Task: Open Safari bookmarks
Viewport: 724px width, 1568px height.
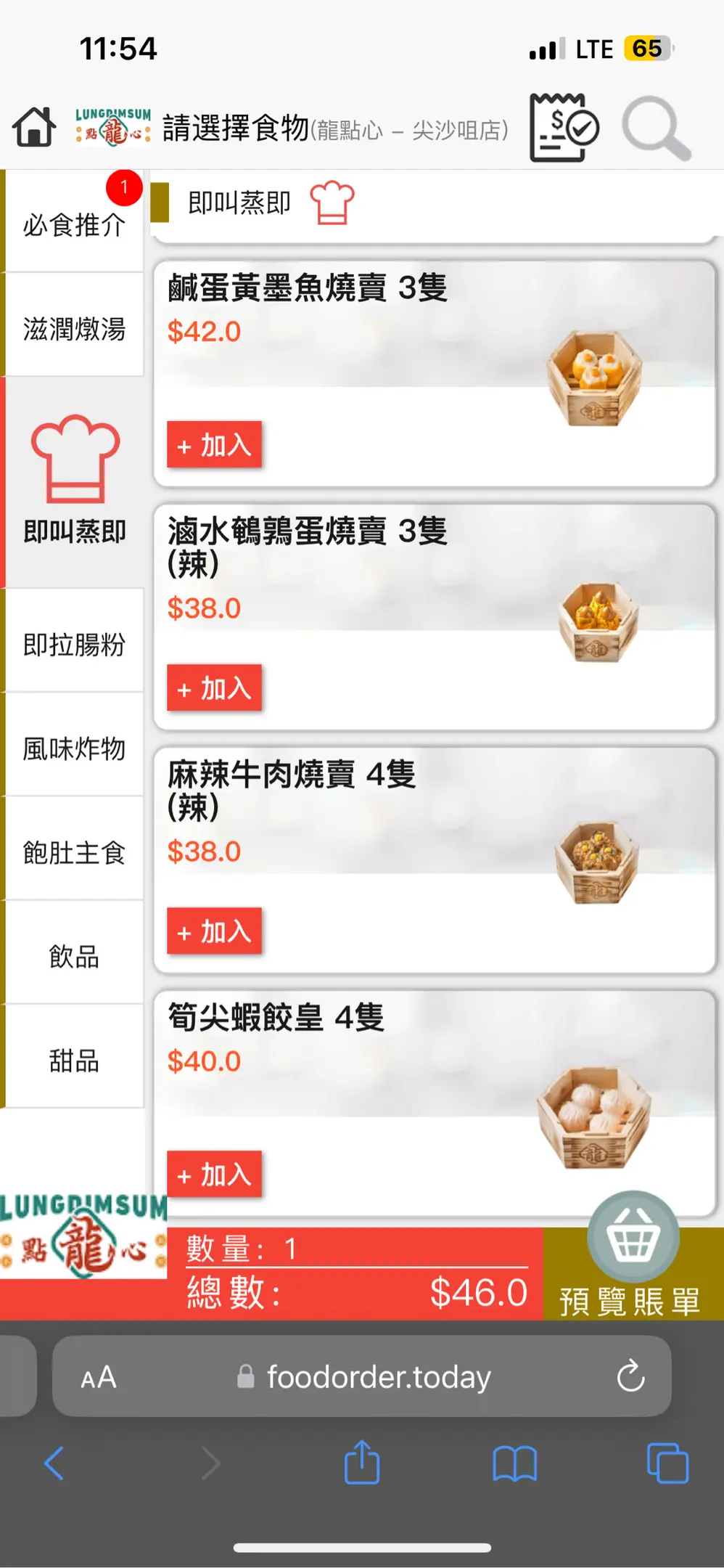Action: 514,1463
